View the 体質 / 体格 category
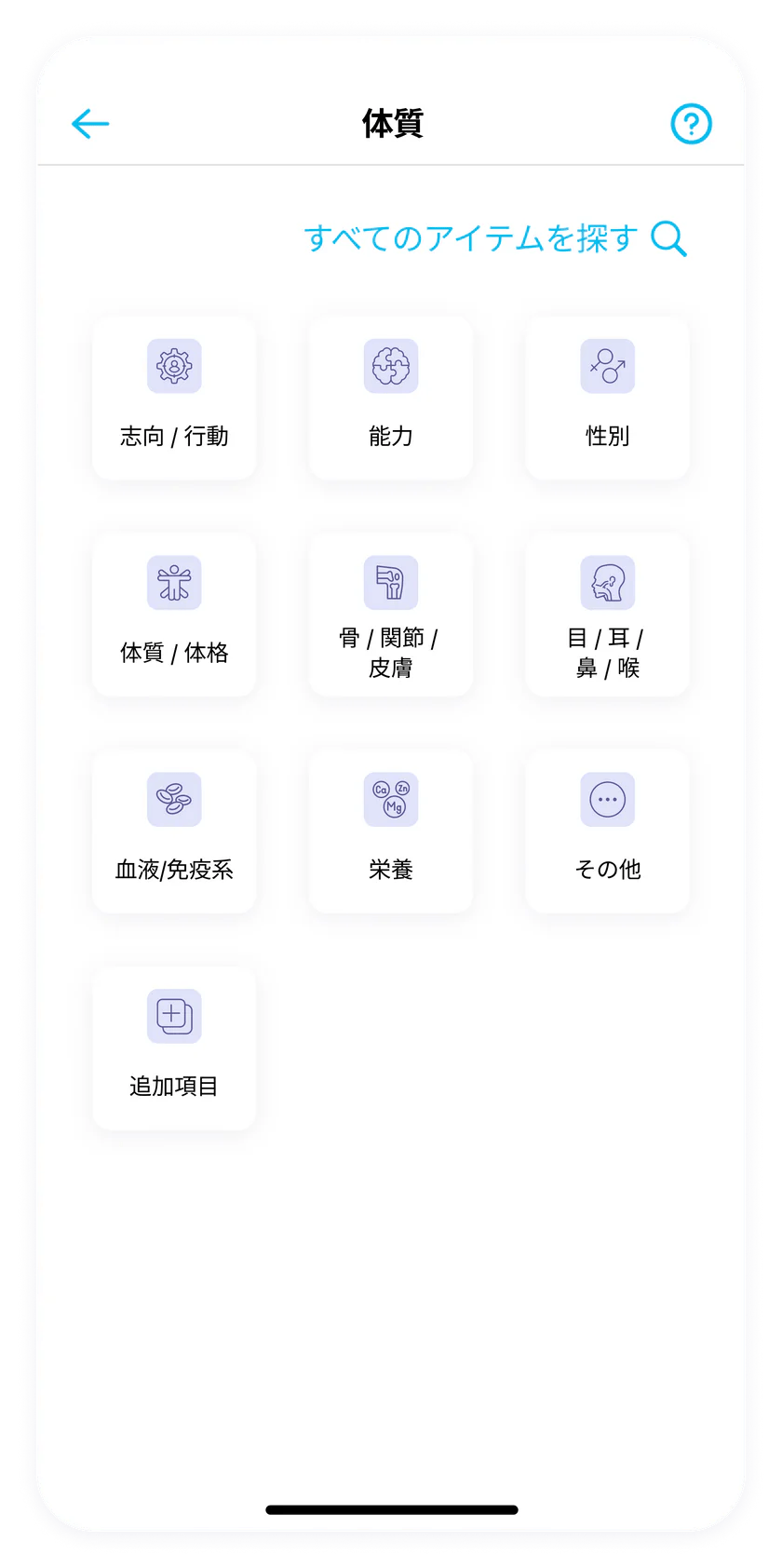This screenshot has height=1568, width=782. tap(174, 615)
